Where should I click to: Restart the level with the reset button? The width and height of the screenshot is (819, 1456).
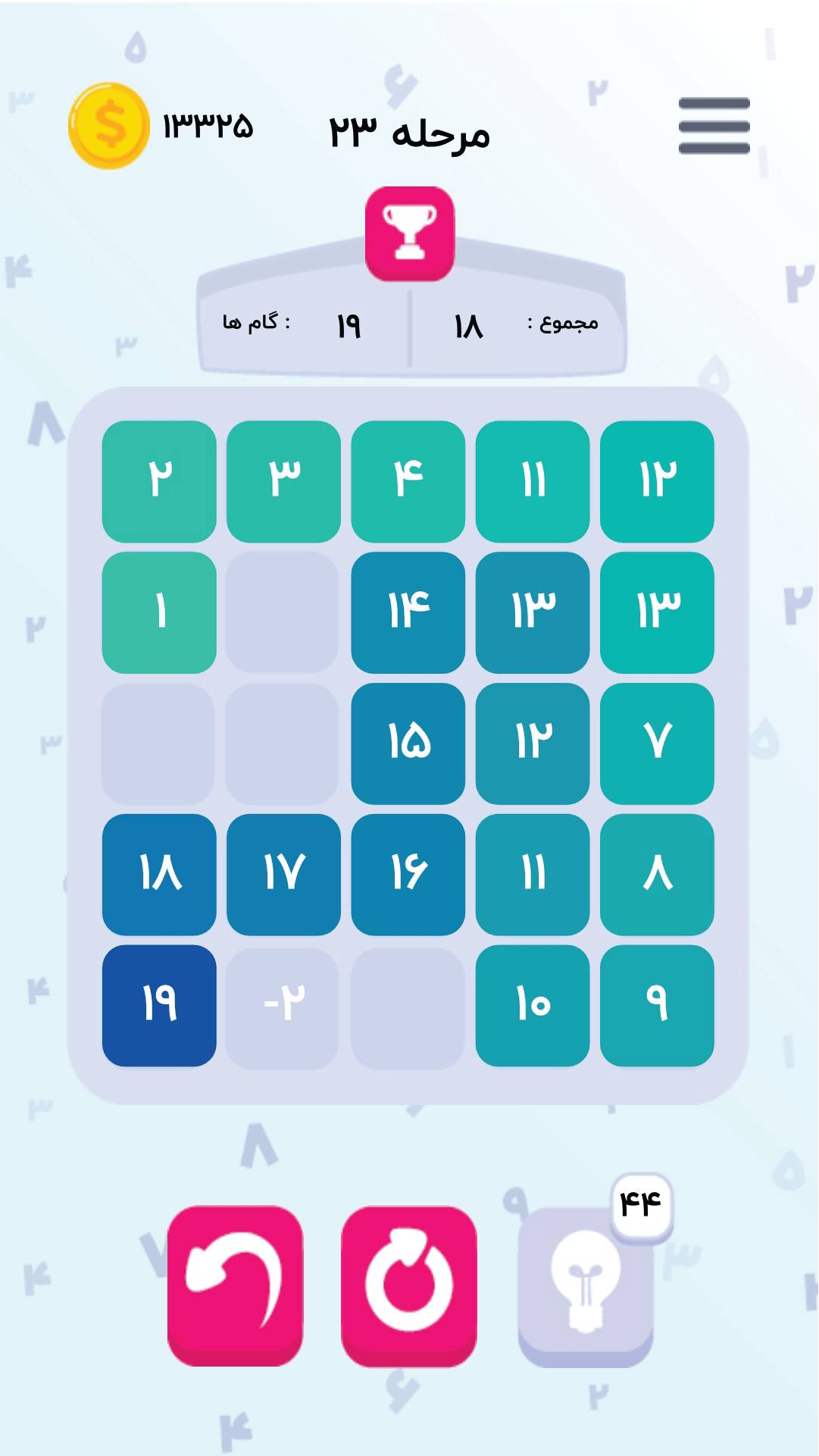[x=409, y=1284]
